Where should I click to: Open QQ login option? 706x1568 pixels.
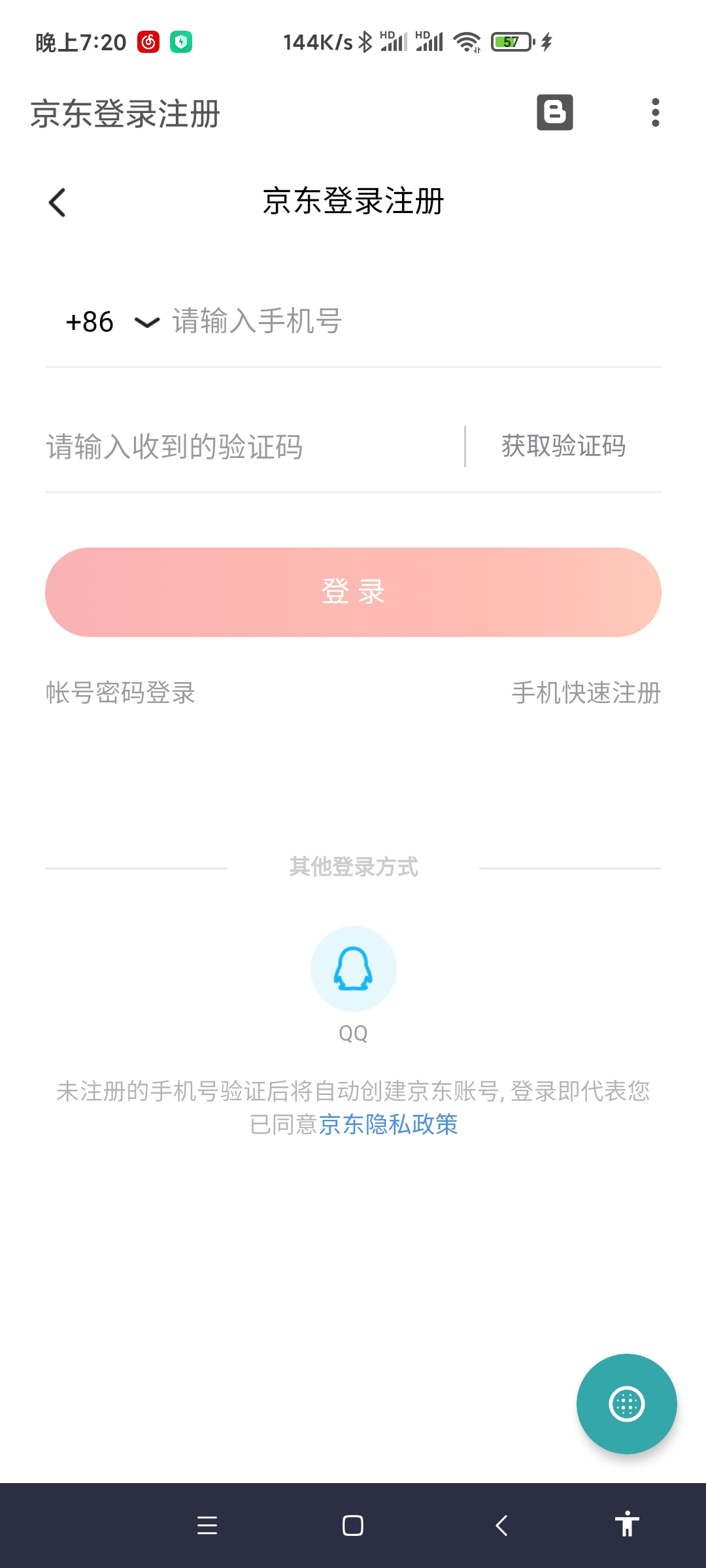pos(352,968)
